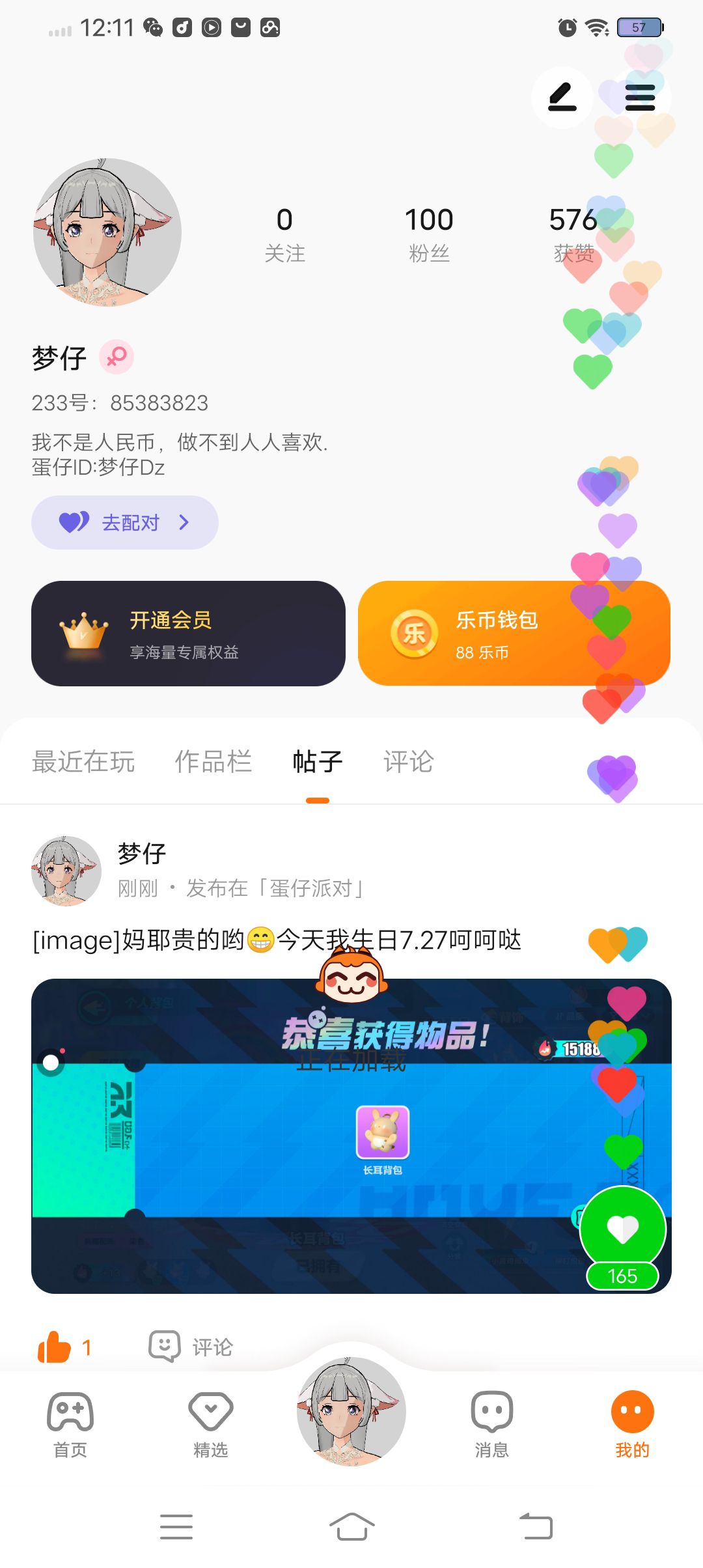Image resolution: width=703 pixels, height=1568 pixels.
Task: Open the hamburger menu
Action: pyautogui.click(x=640, y=98)
